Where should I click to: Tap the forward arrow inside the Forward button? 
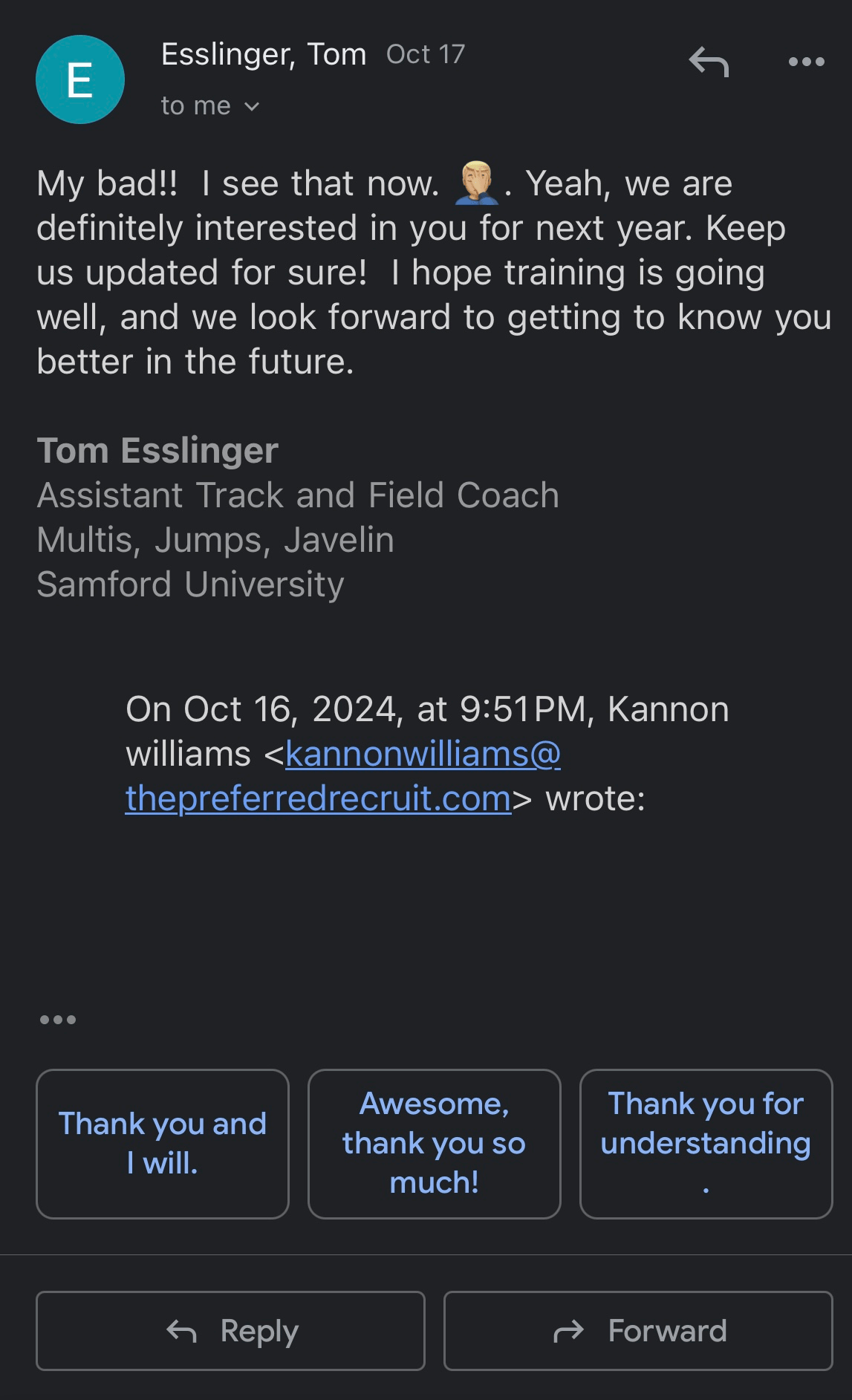568,1330
